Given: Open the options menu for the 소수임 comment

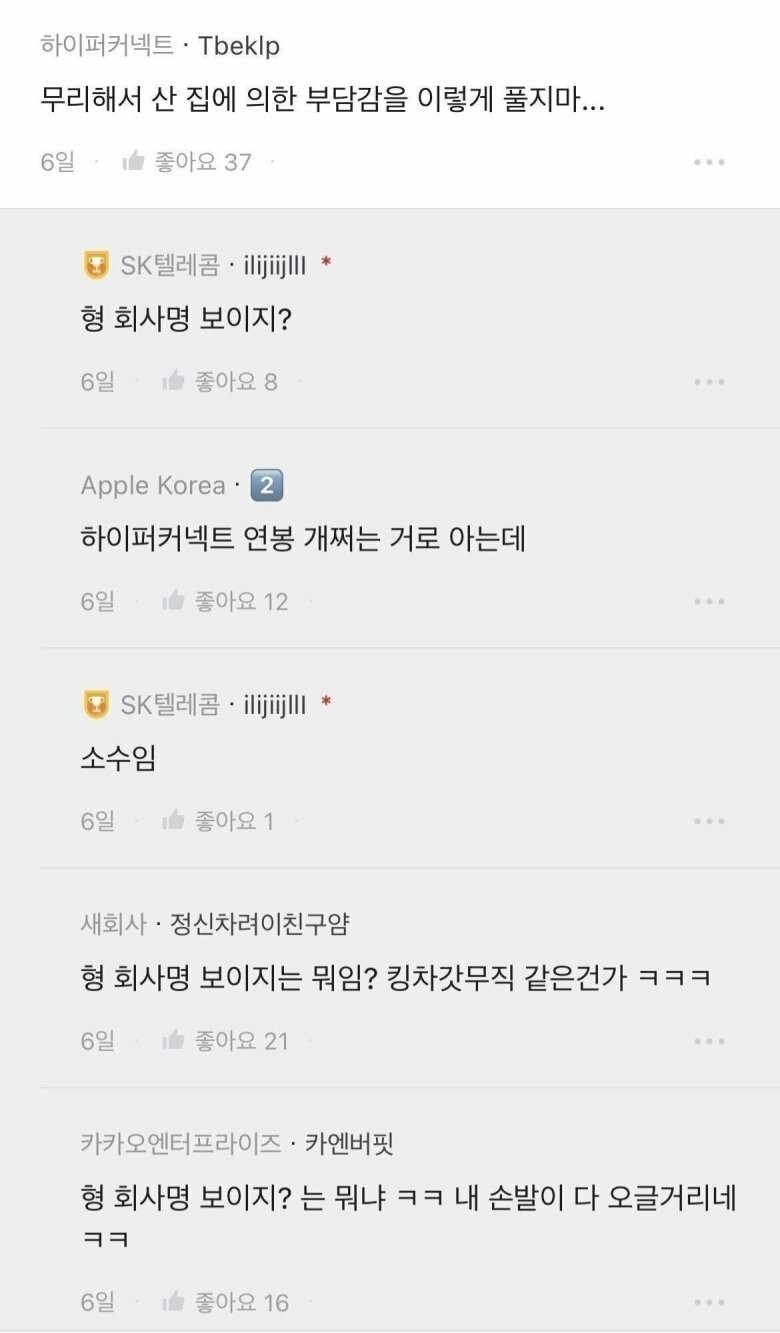Looking at the screenshot, I should point(708,820).
